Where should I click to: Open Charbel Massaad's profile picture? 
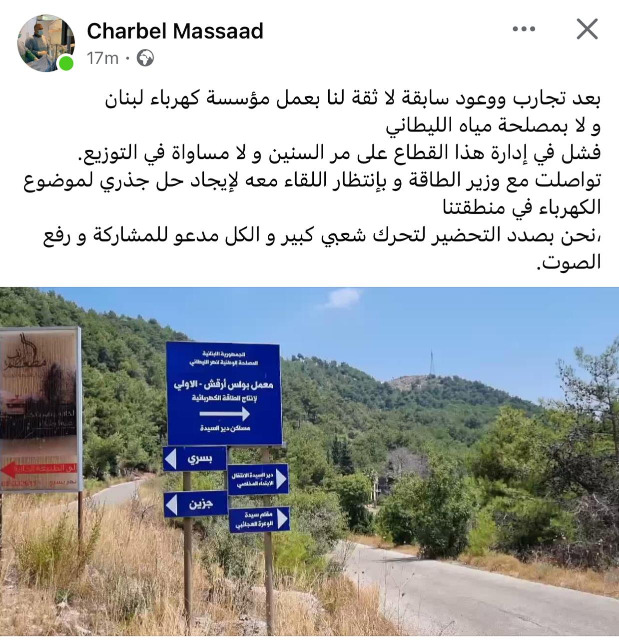(45, 43)
